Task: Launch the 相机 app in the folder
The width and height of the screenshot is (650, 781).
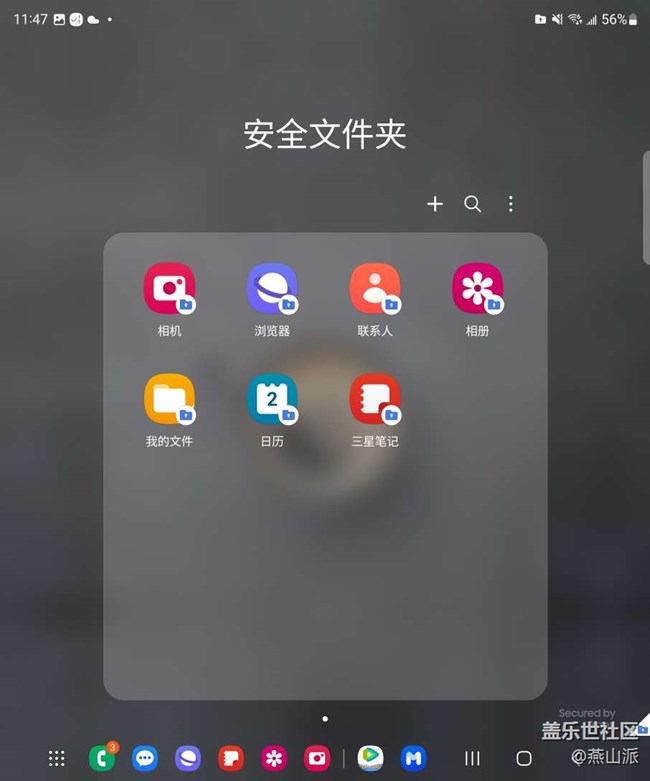Action: (x=169, y=289)
